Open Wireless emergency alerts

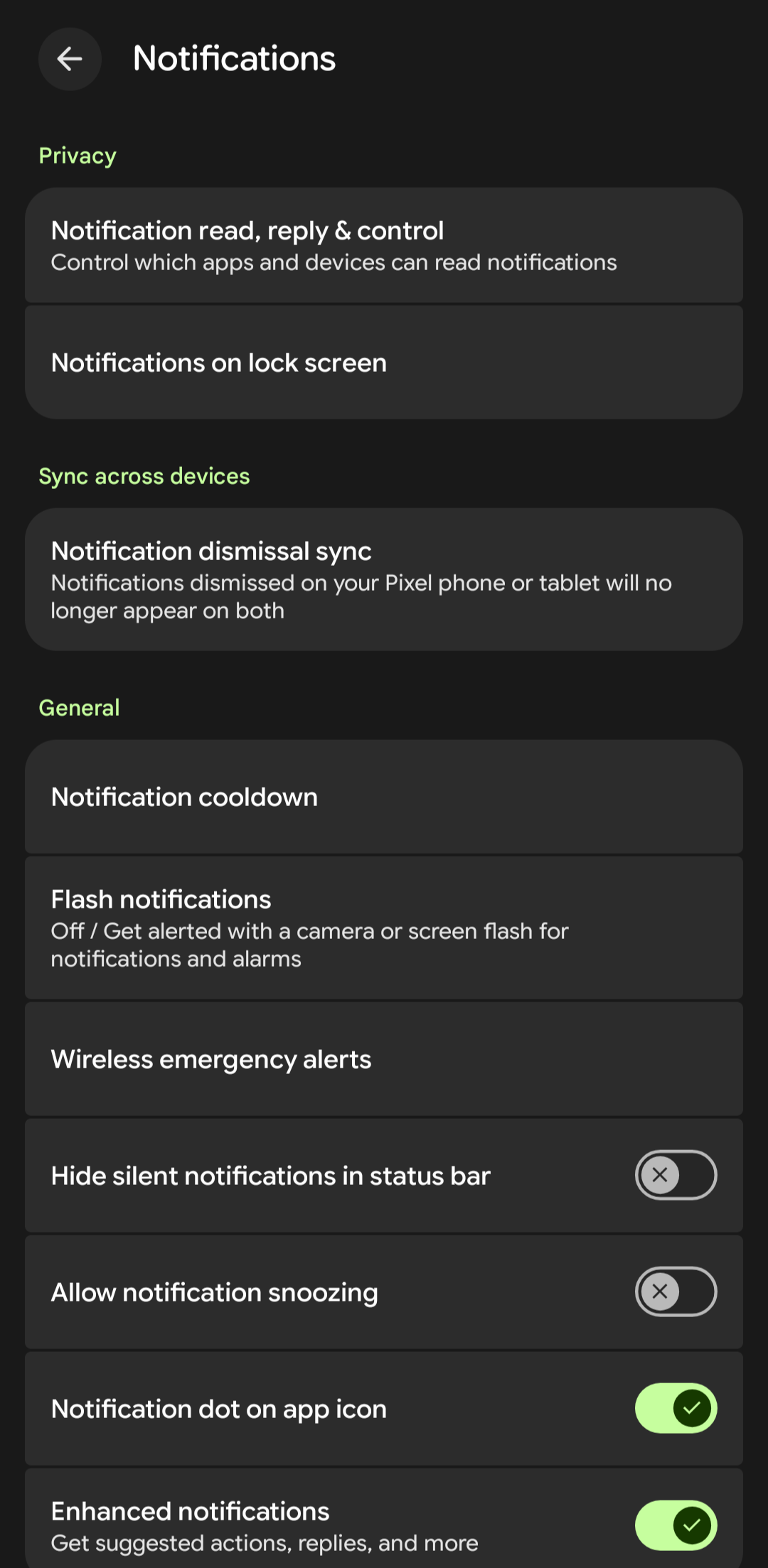coord(384,1059)
